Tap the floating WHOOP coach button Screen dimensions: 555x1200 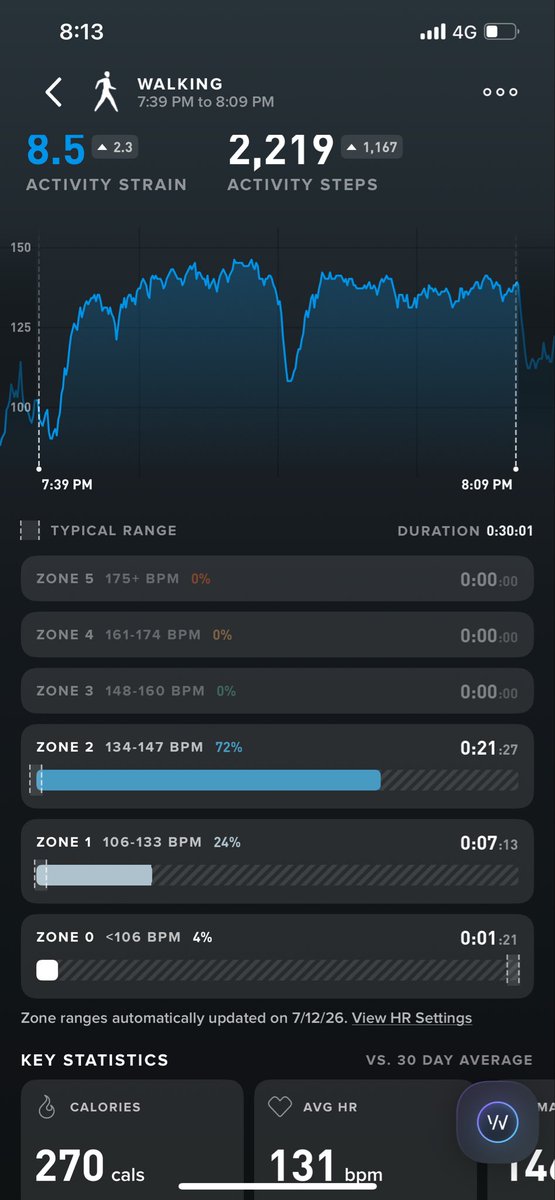point(497,1123)
